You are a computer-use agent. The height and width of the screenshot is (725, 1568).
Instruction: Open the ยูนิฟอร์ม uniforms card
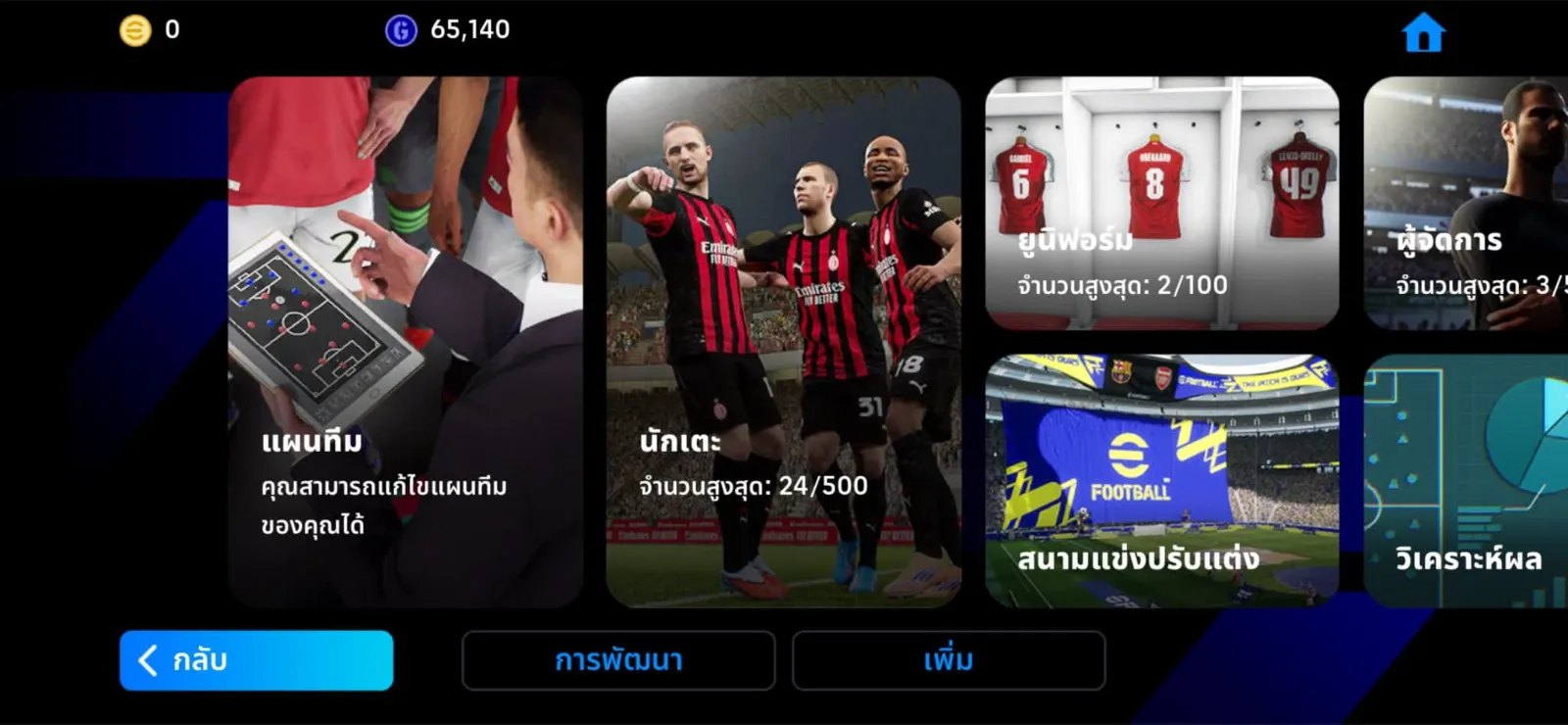(x=1161, y=203)
